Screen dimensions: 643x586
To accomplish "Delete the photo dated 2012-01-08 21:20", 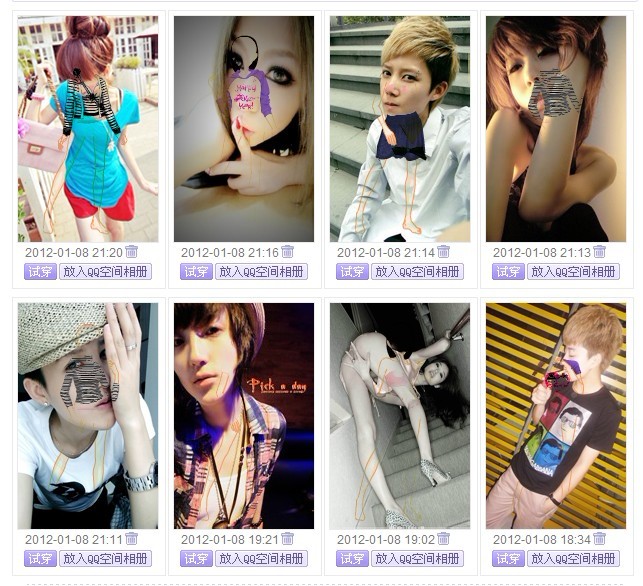I will click(131, 252).
